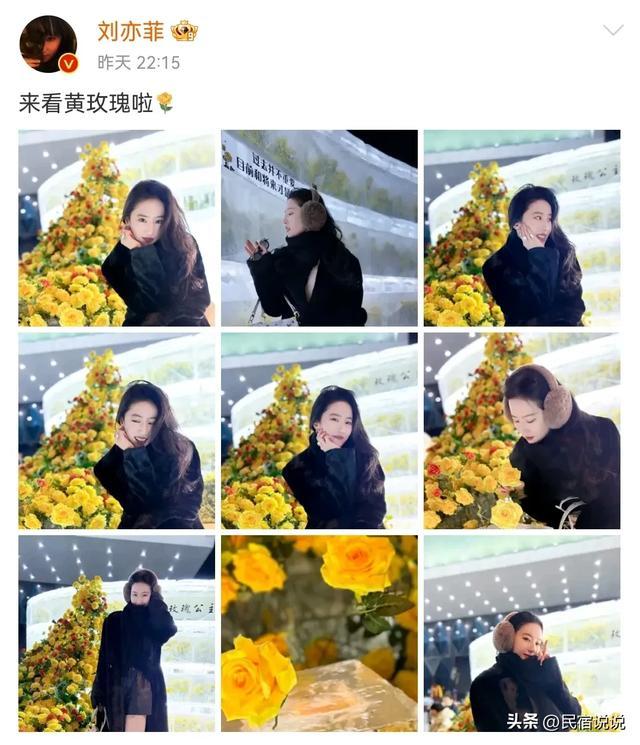The image size is (640, 745).
Task: Expand the post options chevron
Action: click(x=613, y=31)
